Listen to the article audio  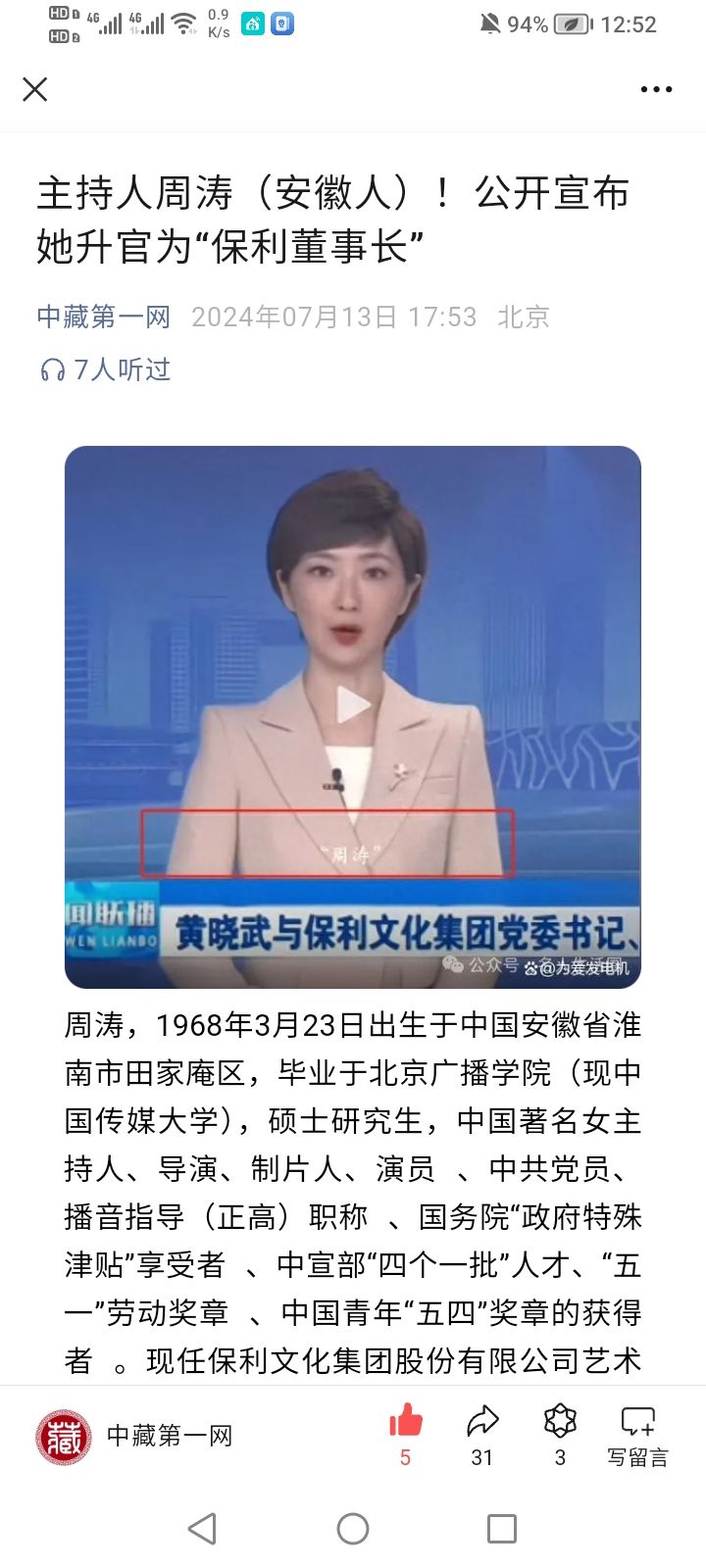click(106, 369)
